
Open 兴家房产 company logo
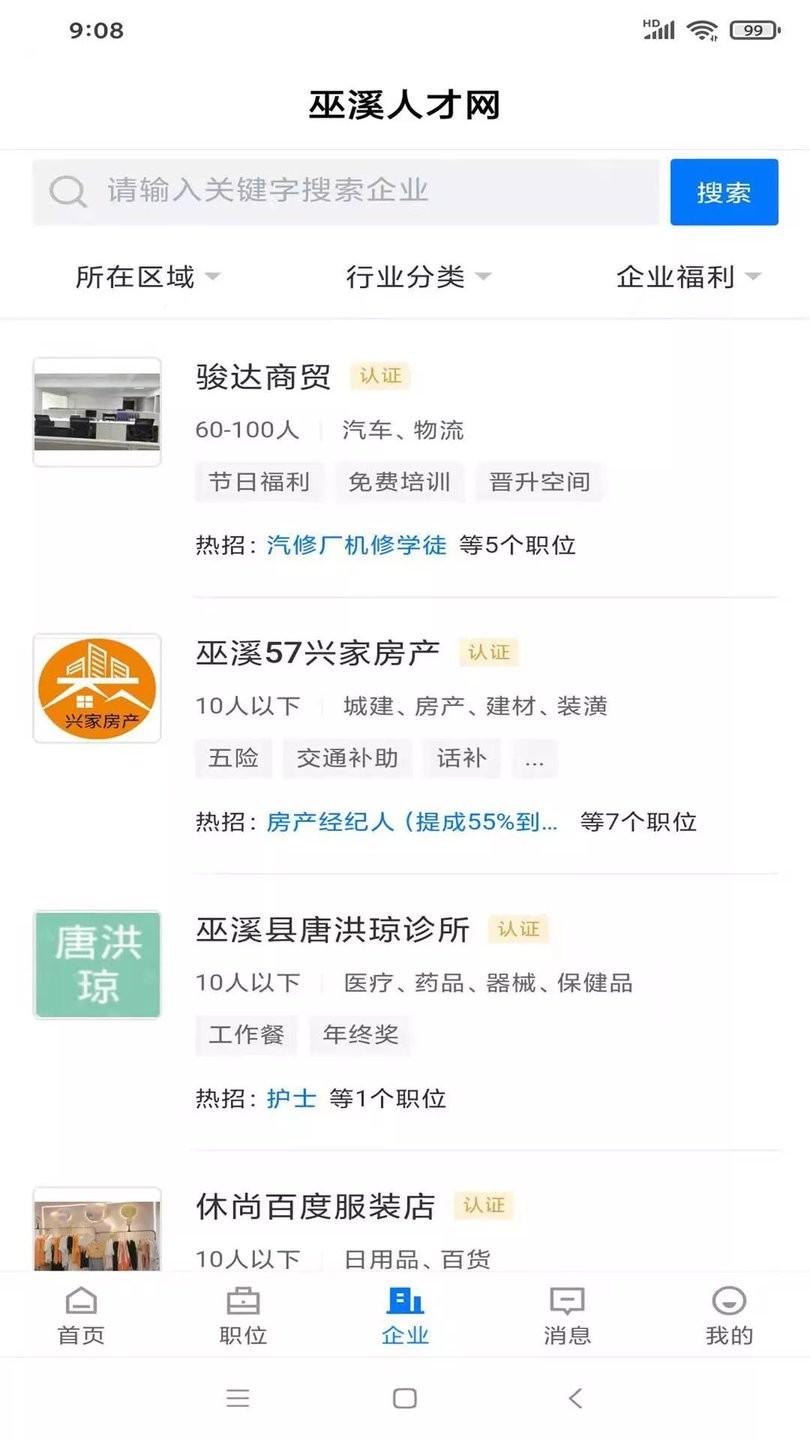pos(96,689)
